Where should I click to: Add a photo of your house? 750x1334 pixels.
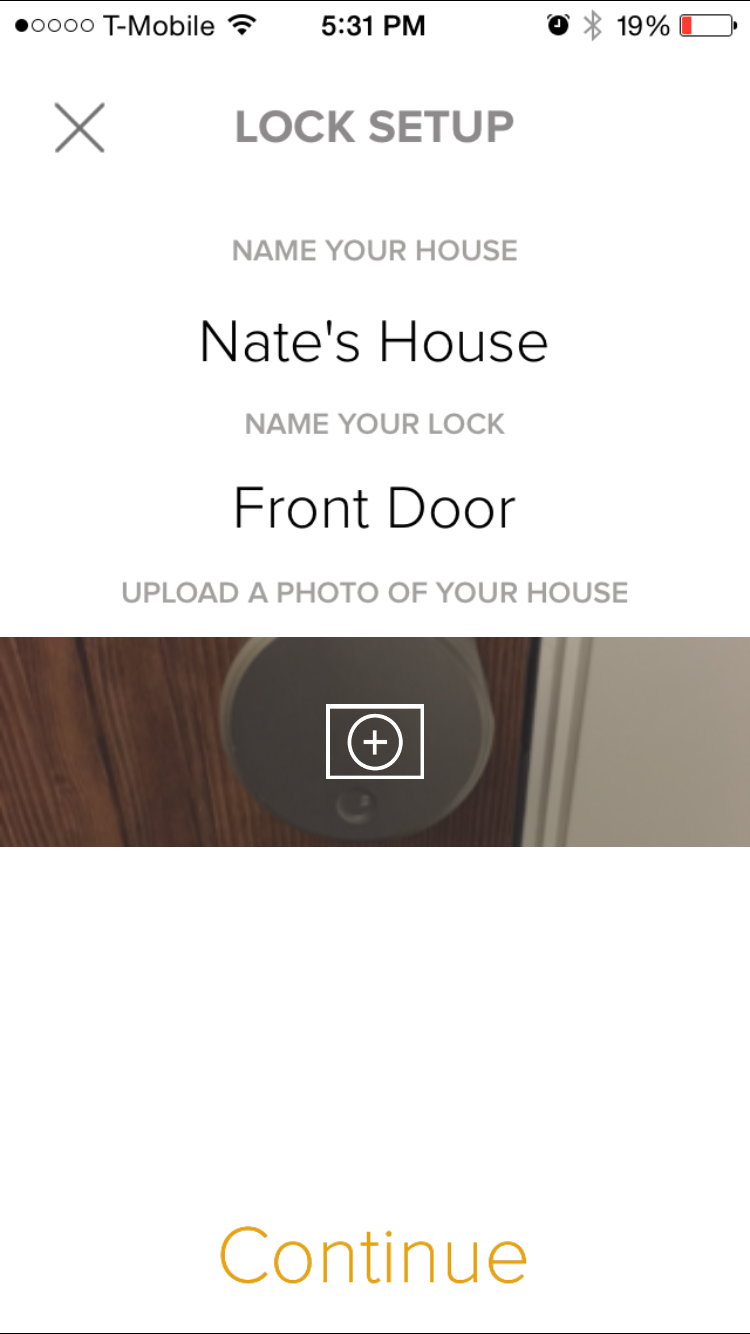[375, 741]
